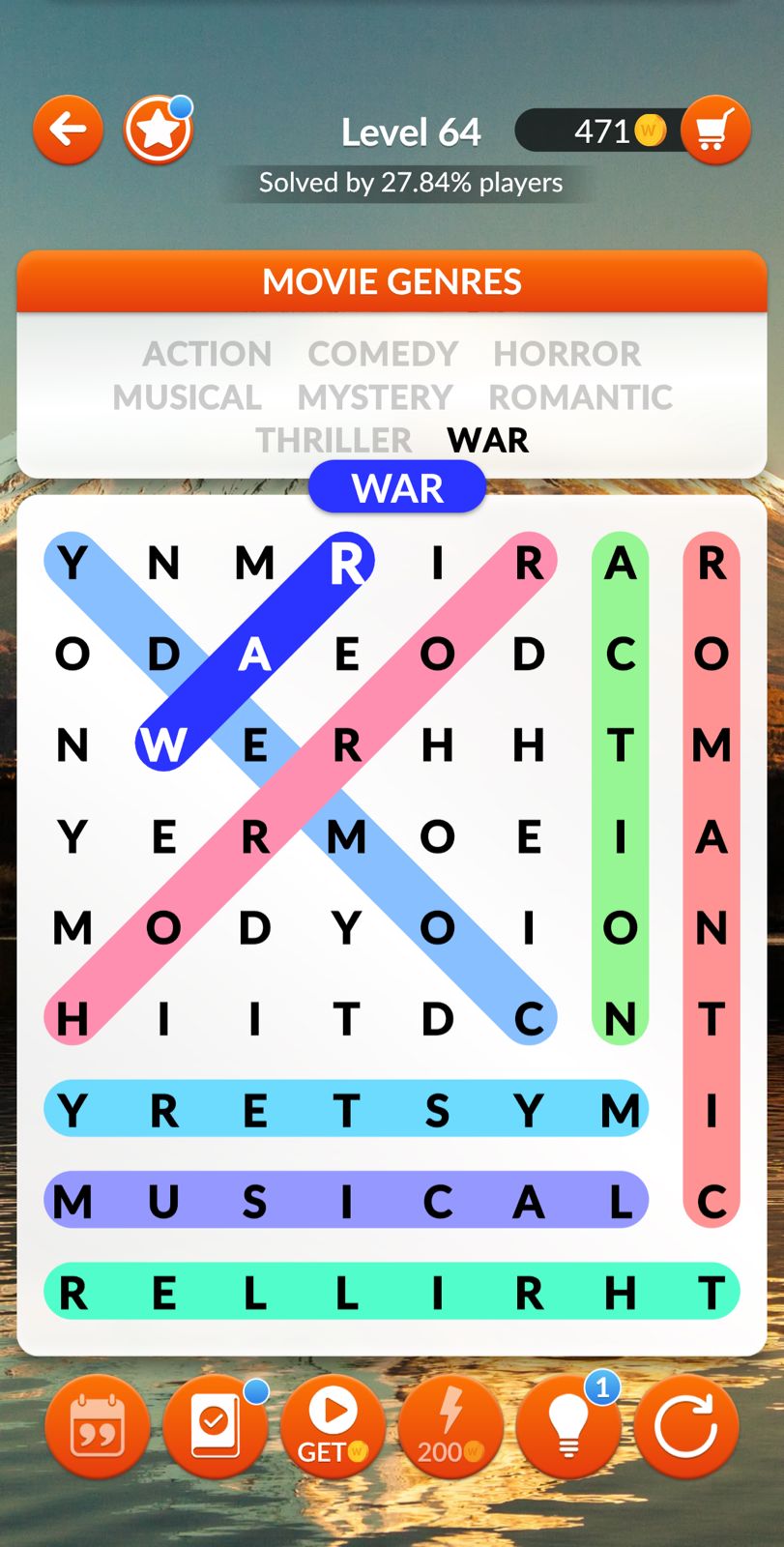Use a lightbulb hint
The width and height of the screenshot is (784, 1547).
(568, 1425)
